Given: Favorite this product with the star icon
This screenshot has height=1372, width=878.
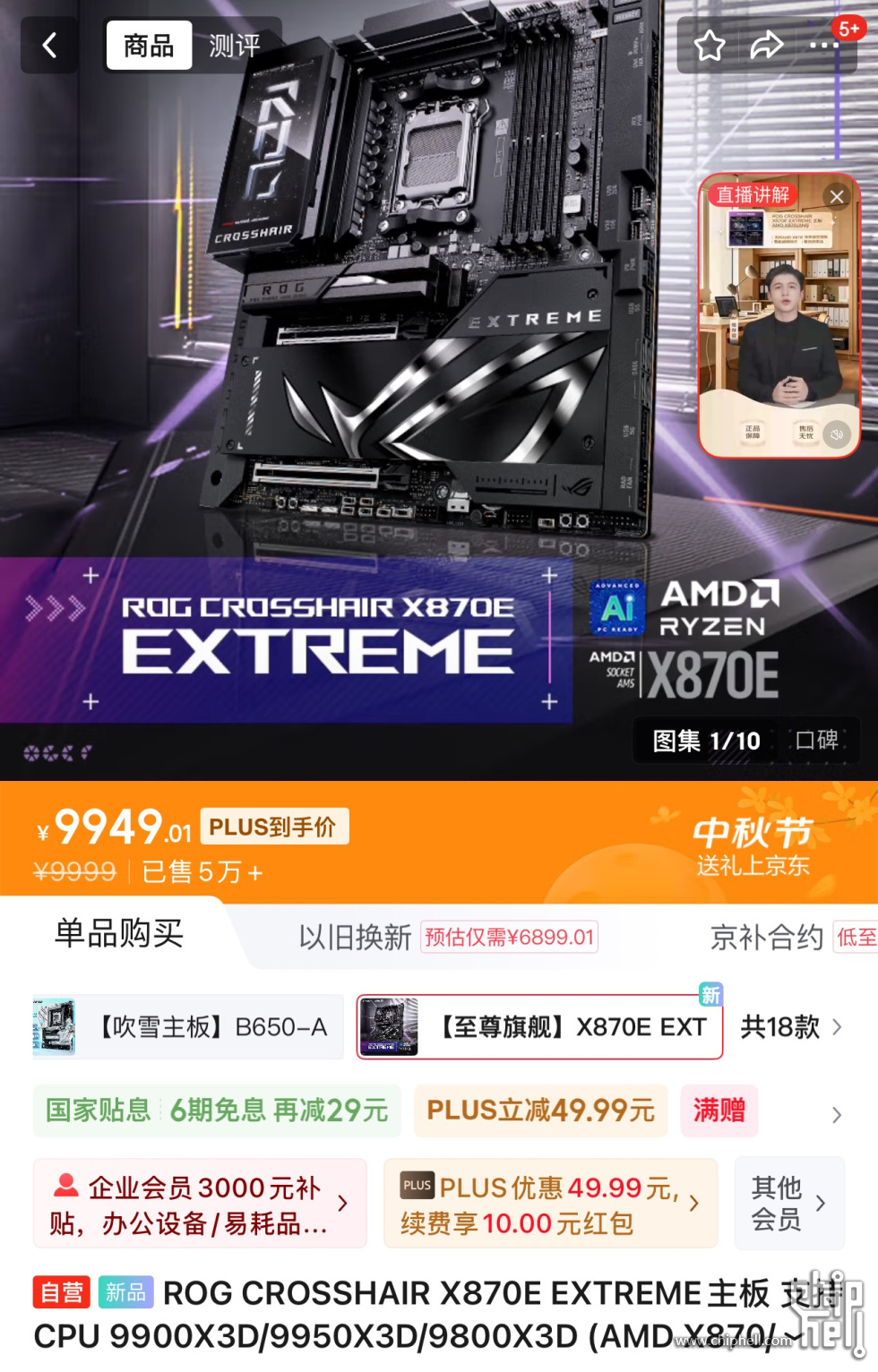Looking at the screenshot, I should point(710,46).
